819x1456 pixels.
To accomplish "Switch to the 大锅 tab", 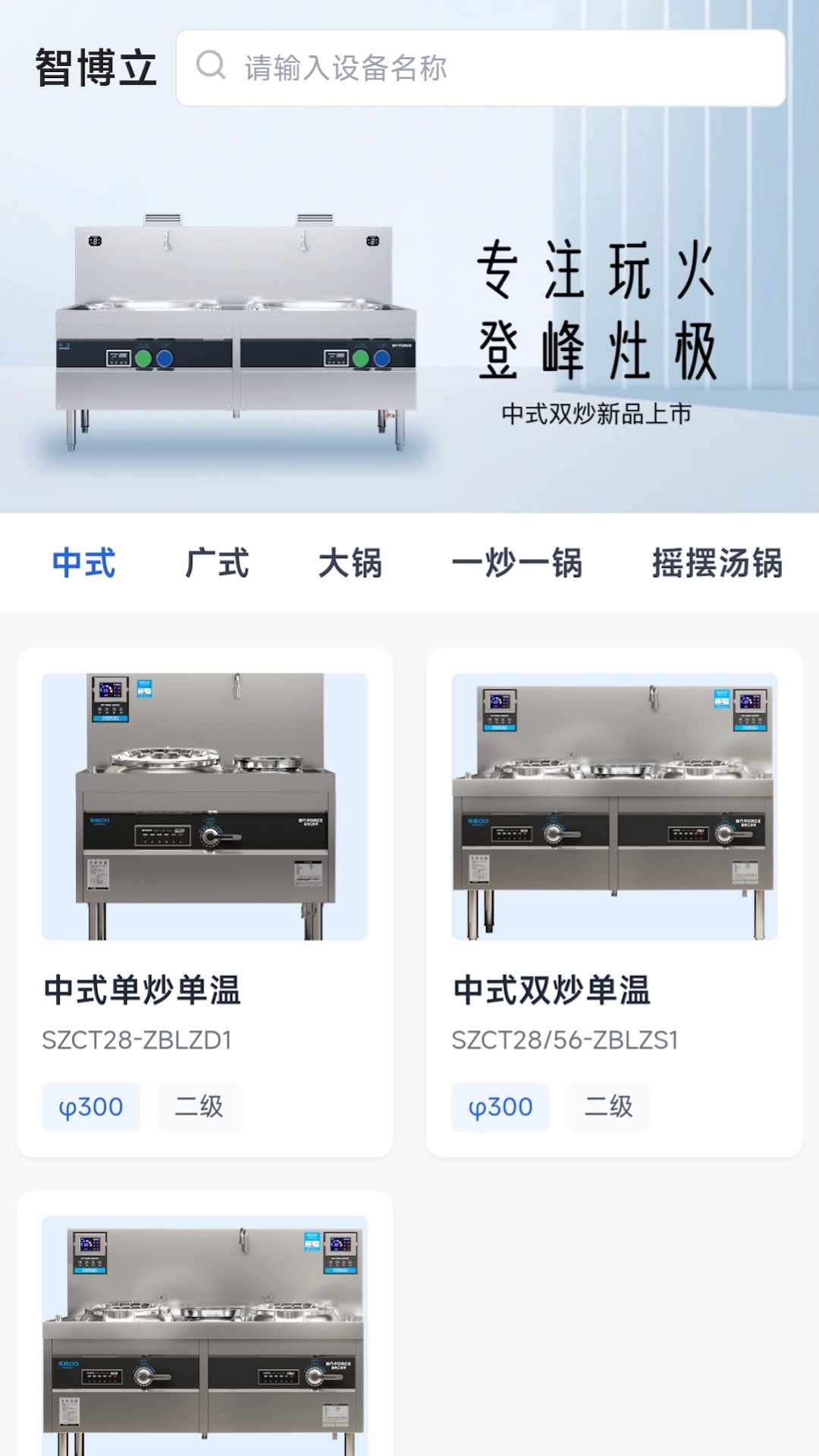I will 350,563.
